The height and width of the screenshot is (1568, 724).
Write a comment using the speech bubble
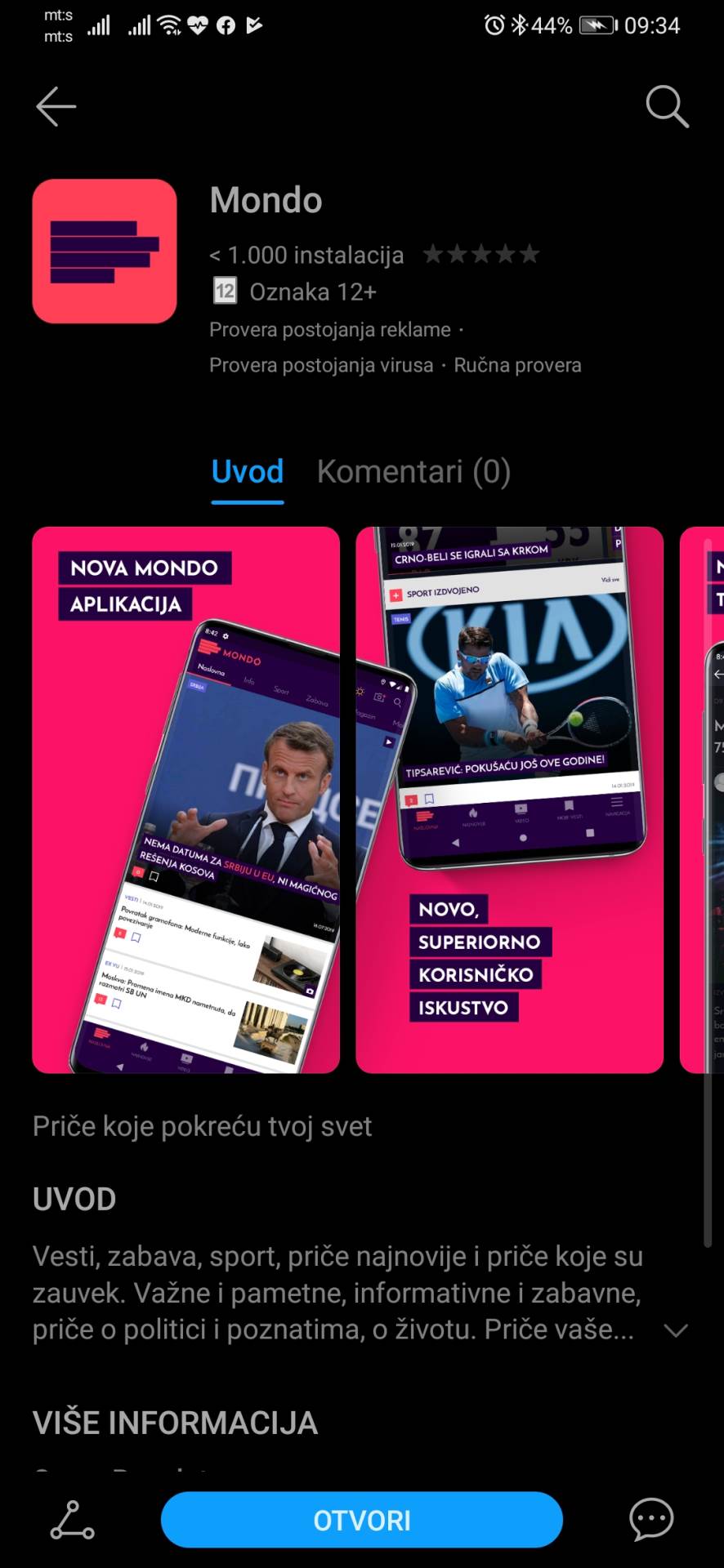pyautogui.click(x=651, y=1520)
